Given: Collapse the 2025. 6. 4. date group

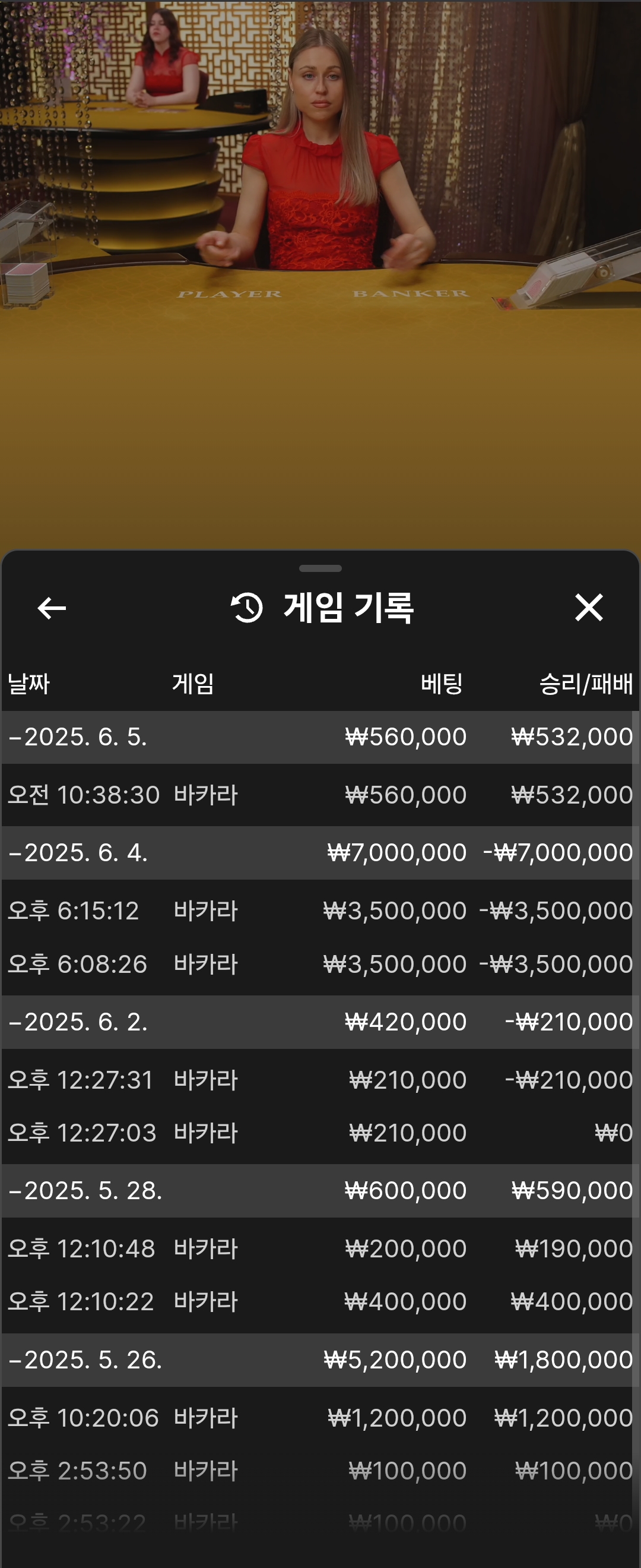Looking at the screenshot, I should coord(77,853).
